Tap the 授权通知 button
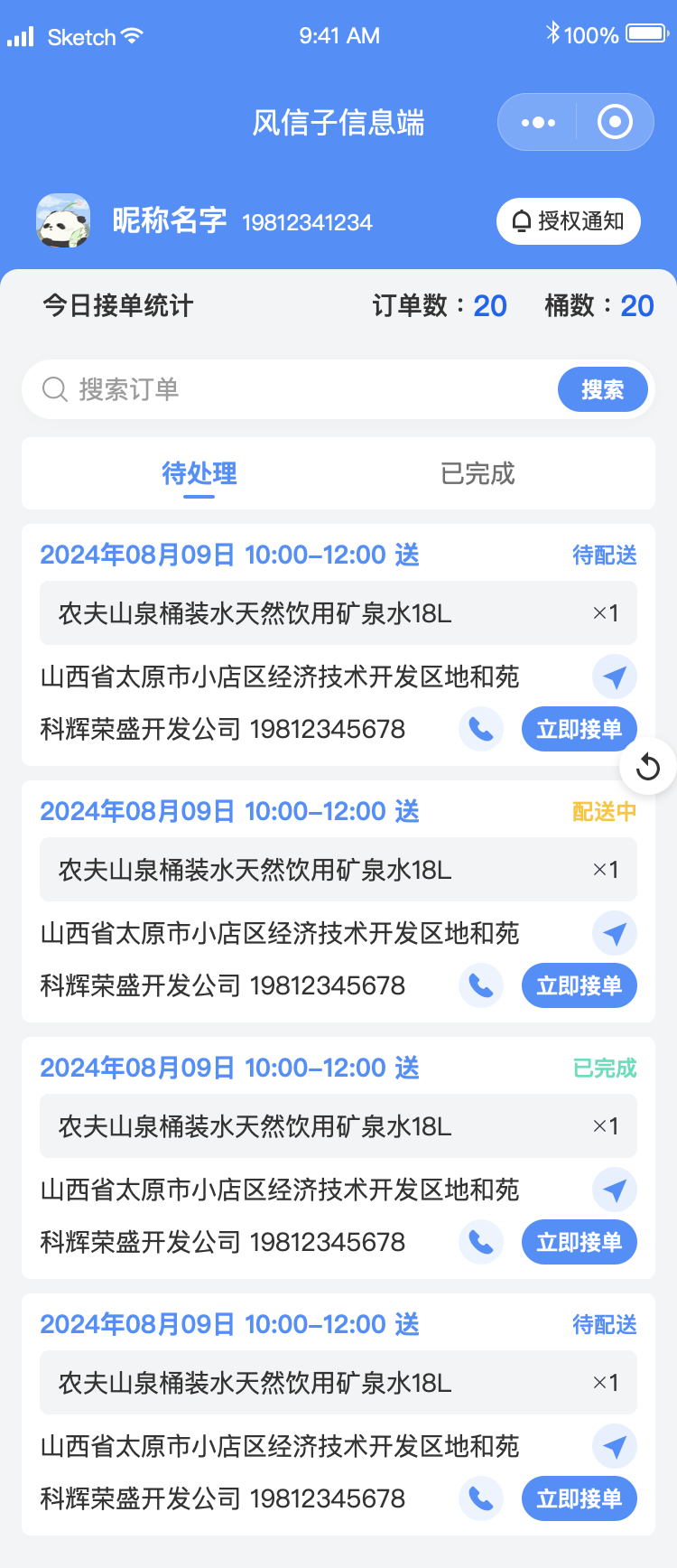 tap(569, 221)
